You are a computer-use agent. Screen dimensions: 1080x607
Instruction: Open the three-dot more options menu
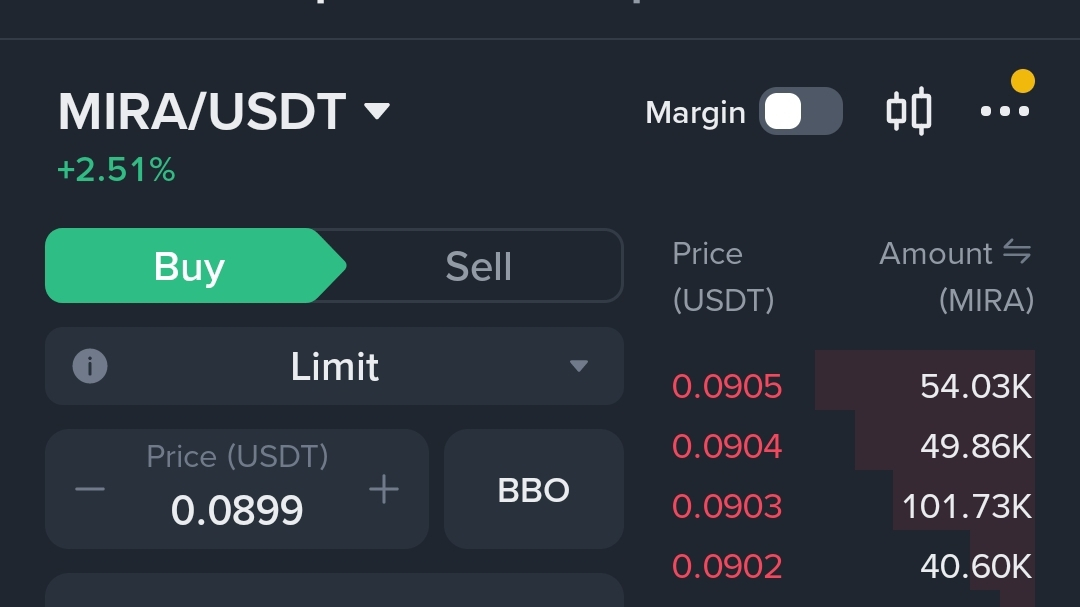(x=1004, y=111)
